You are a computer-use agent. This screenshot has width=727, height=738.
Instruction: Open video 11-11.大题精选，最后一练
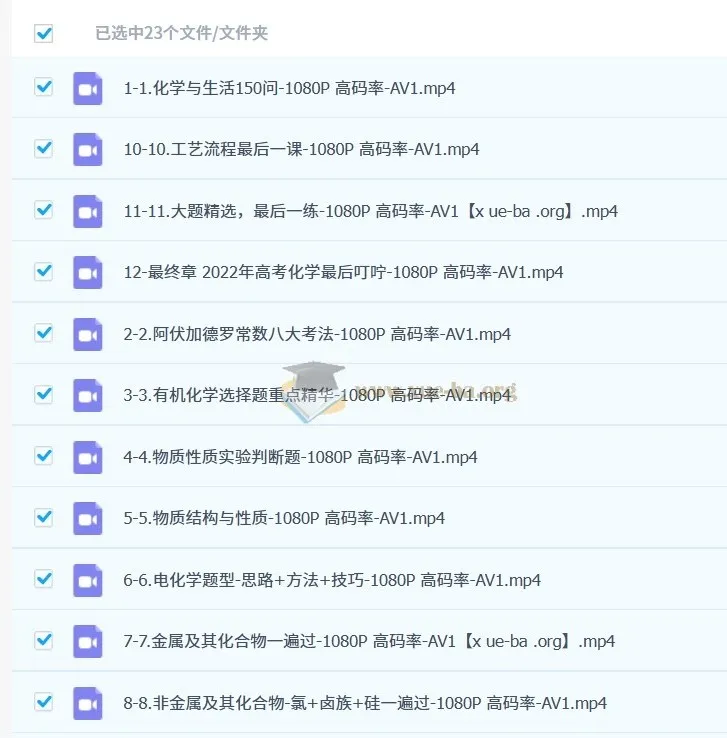(370, 211)
